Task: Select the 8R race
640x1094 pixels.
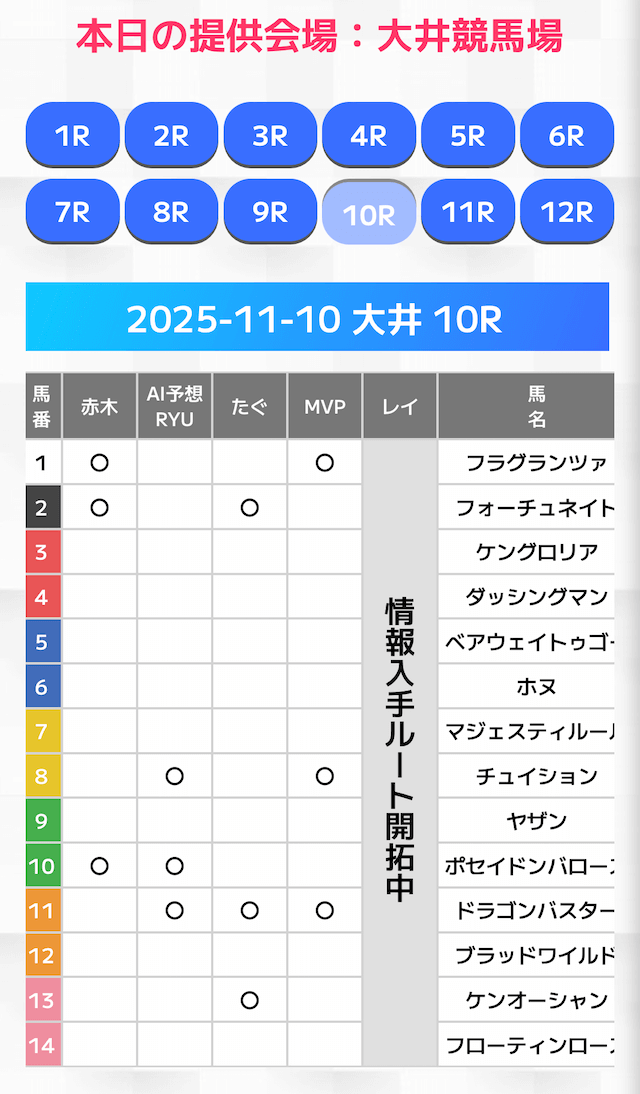Action: (171, 212)
